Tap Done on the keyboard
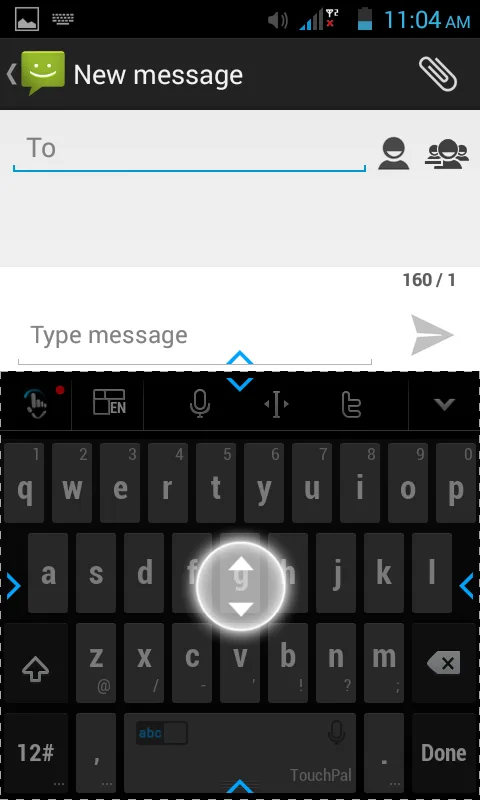 point(444,753)
